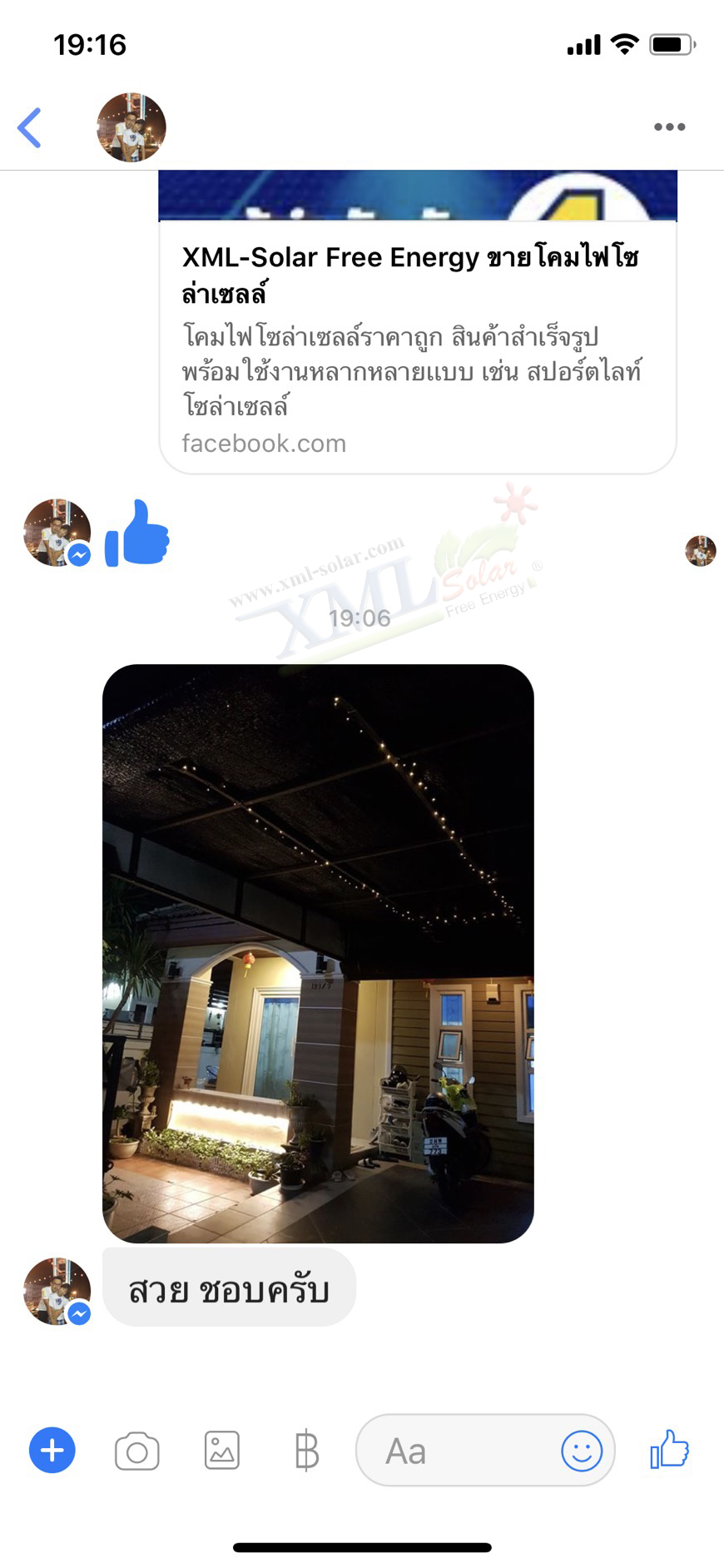Open the three-dot conversation options
The width and height of the screenshot is (724, 1568).
[x=669, y=127]
